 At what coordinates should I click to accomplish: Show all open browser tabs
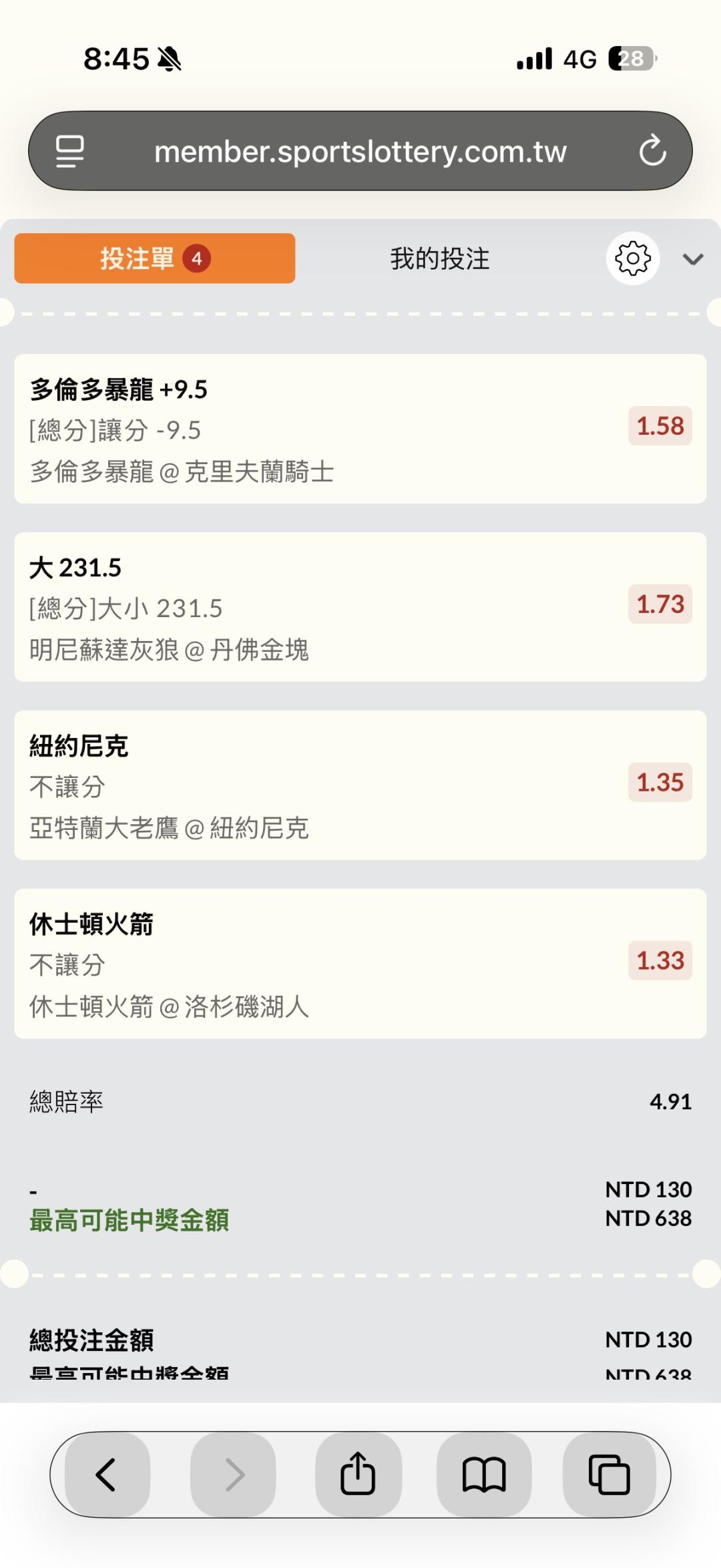(609, 1475)
